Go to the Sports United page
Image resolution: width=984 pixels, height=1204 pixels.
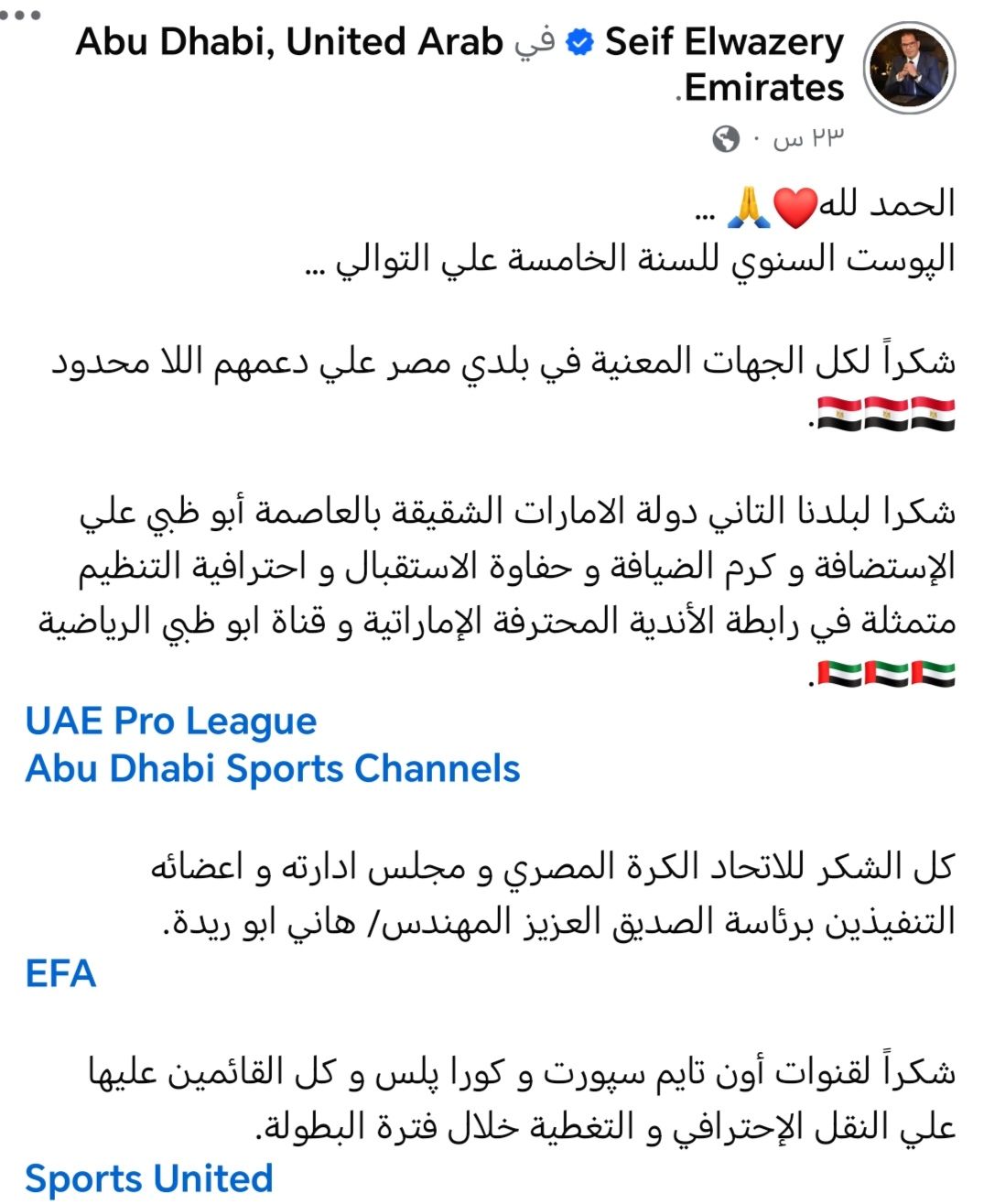click(x=148, y=1178)
